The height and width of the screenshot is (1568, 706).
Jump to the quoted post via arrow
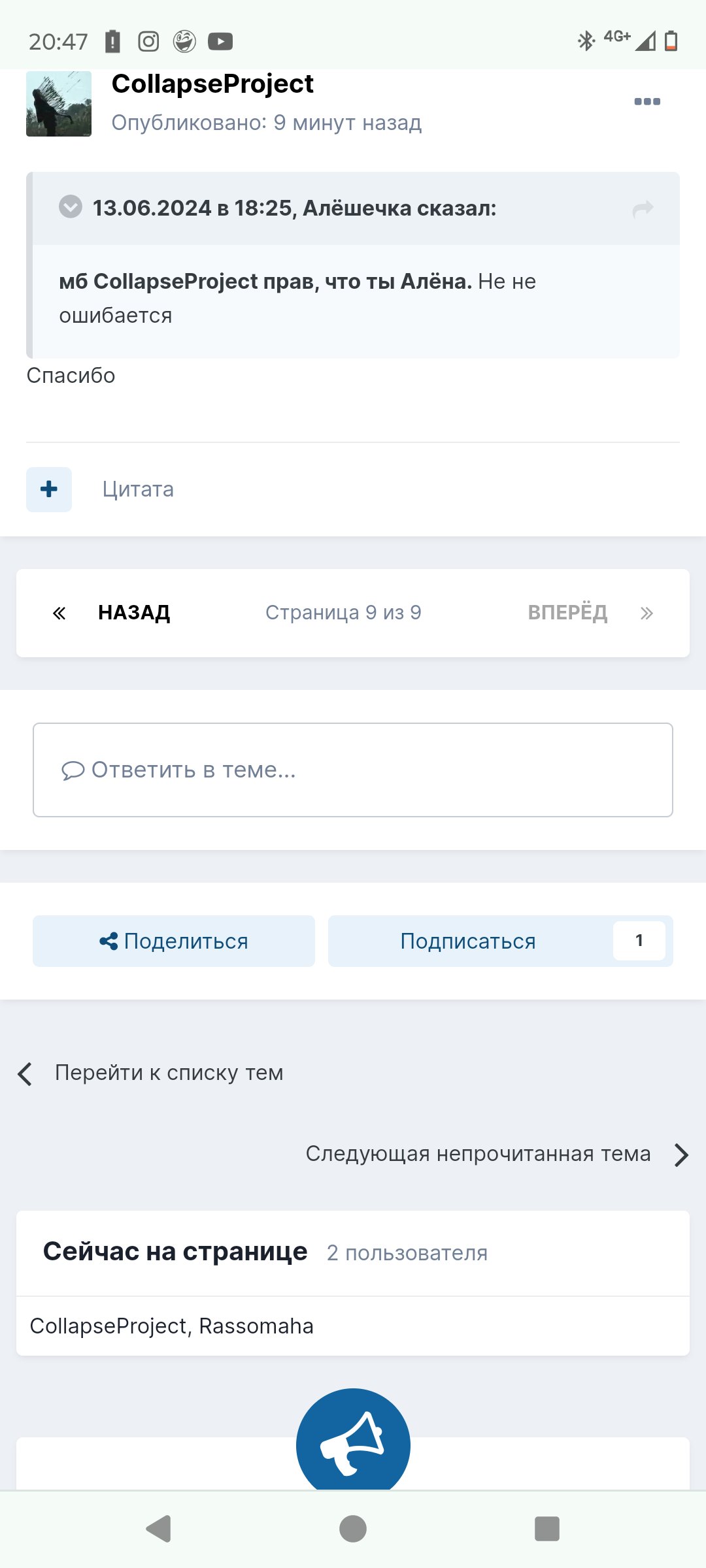point(643,208)
